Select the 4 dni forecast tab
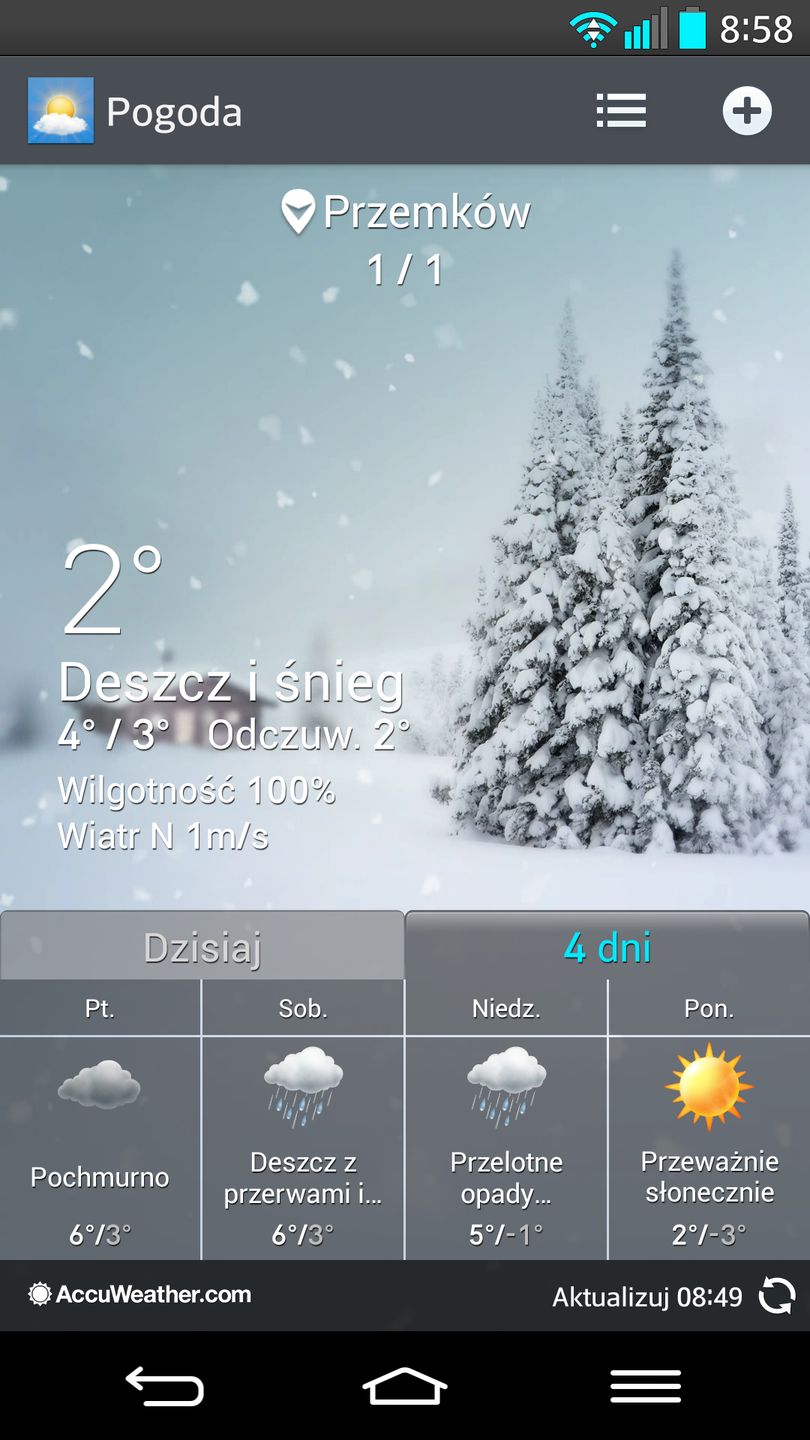Screen dimensions: 810x1440 607,946
